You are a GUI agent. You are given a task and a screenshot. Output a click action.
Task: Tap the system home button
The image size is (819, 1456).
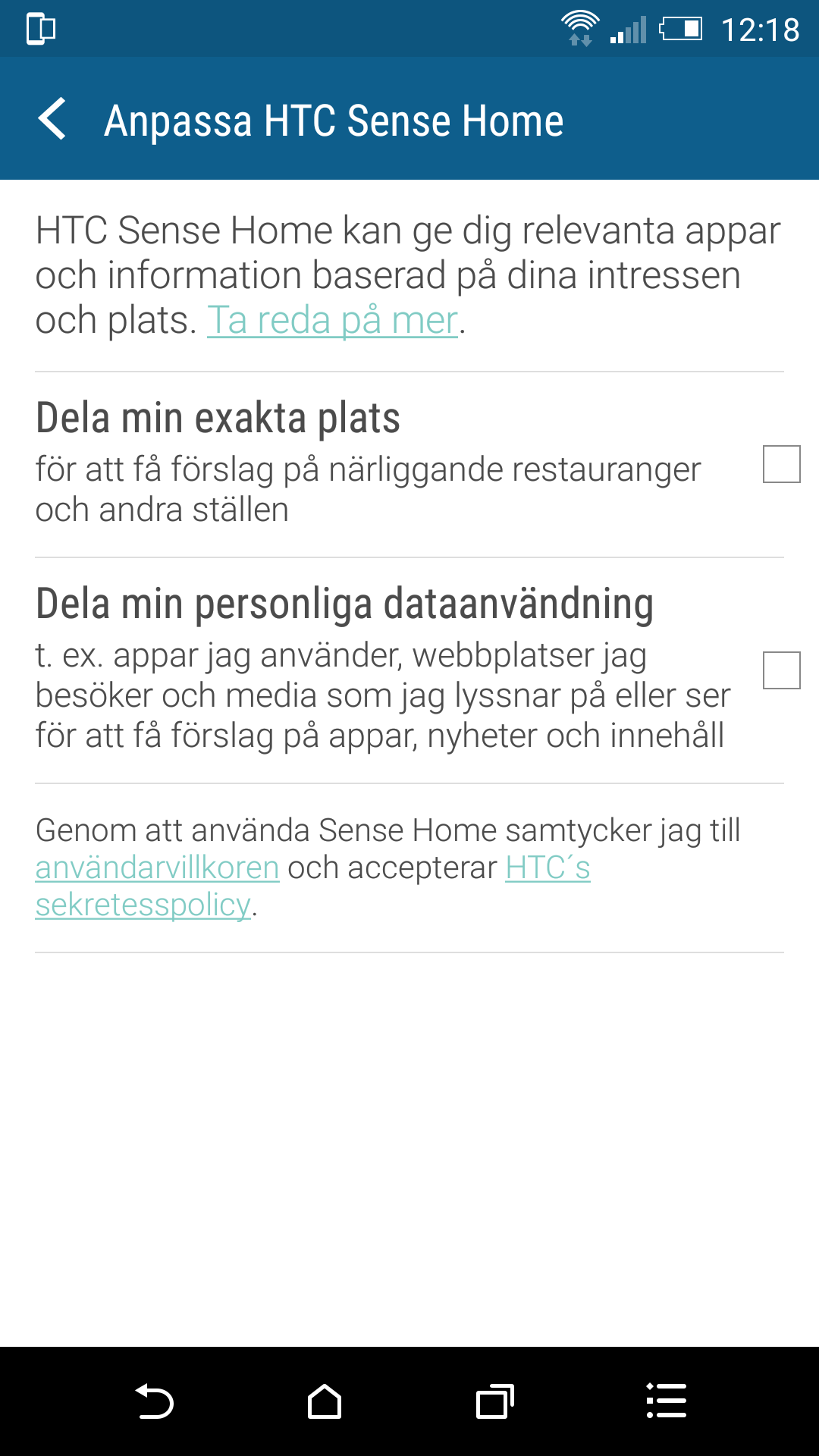pos(325,1401)
